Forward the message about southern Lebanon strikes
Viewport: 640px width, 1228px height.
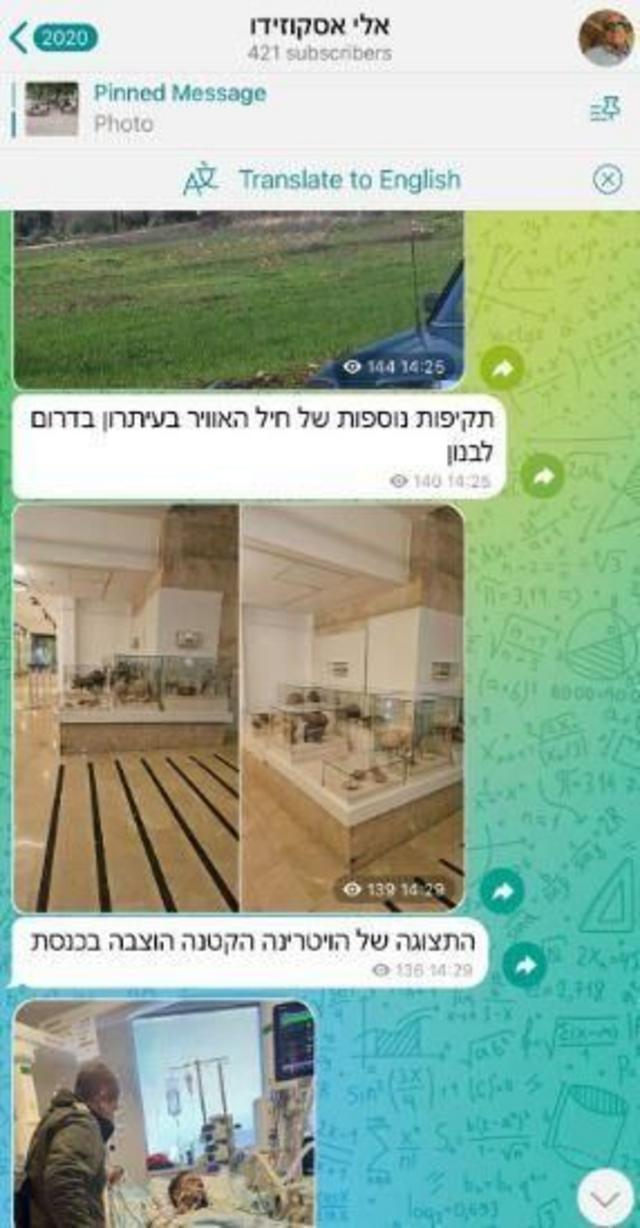coord(543,476)
